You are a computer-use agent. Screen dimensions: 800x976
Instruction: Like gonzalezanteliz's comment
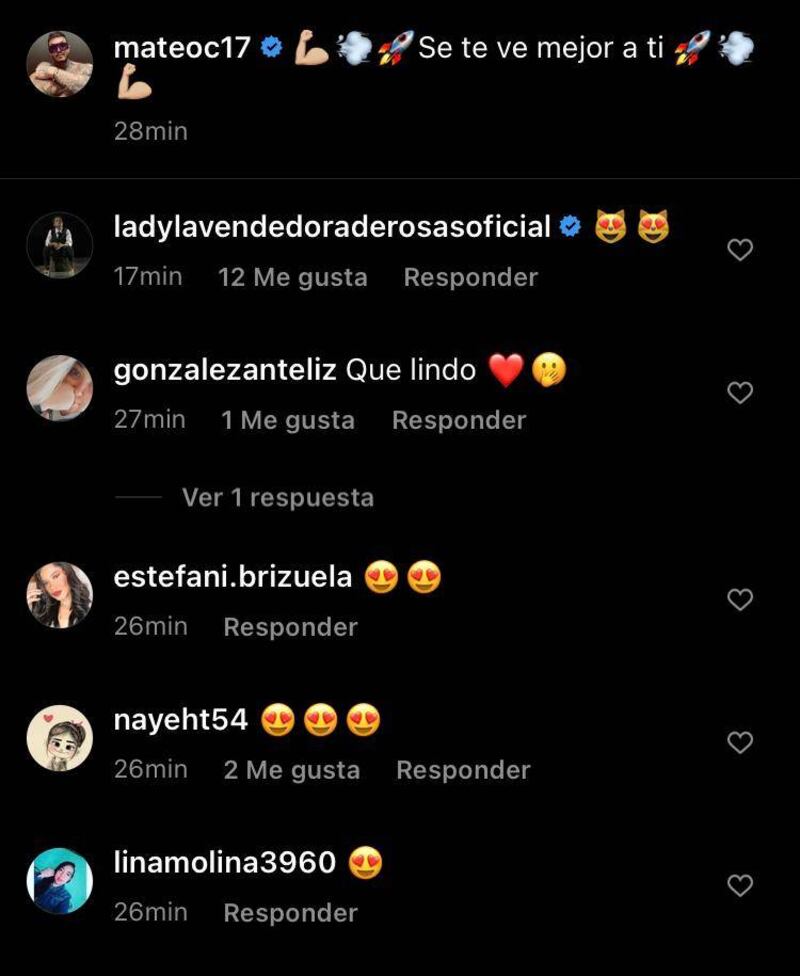click(x=739, y=393)
